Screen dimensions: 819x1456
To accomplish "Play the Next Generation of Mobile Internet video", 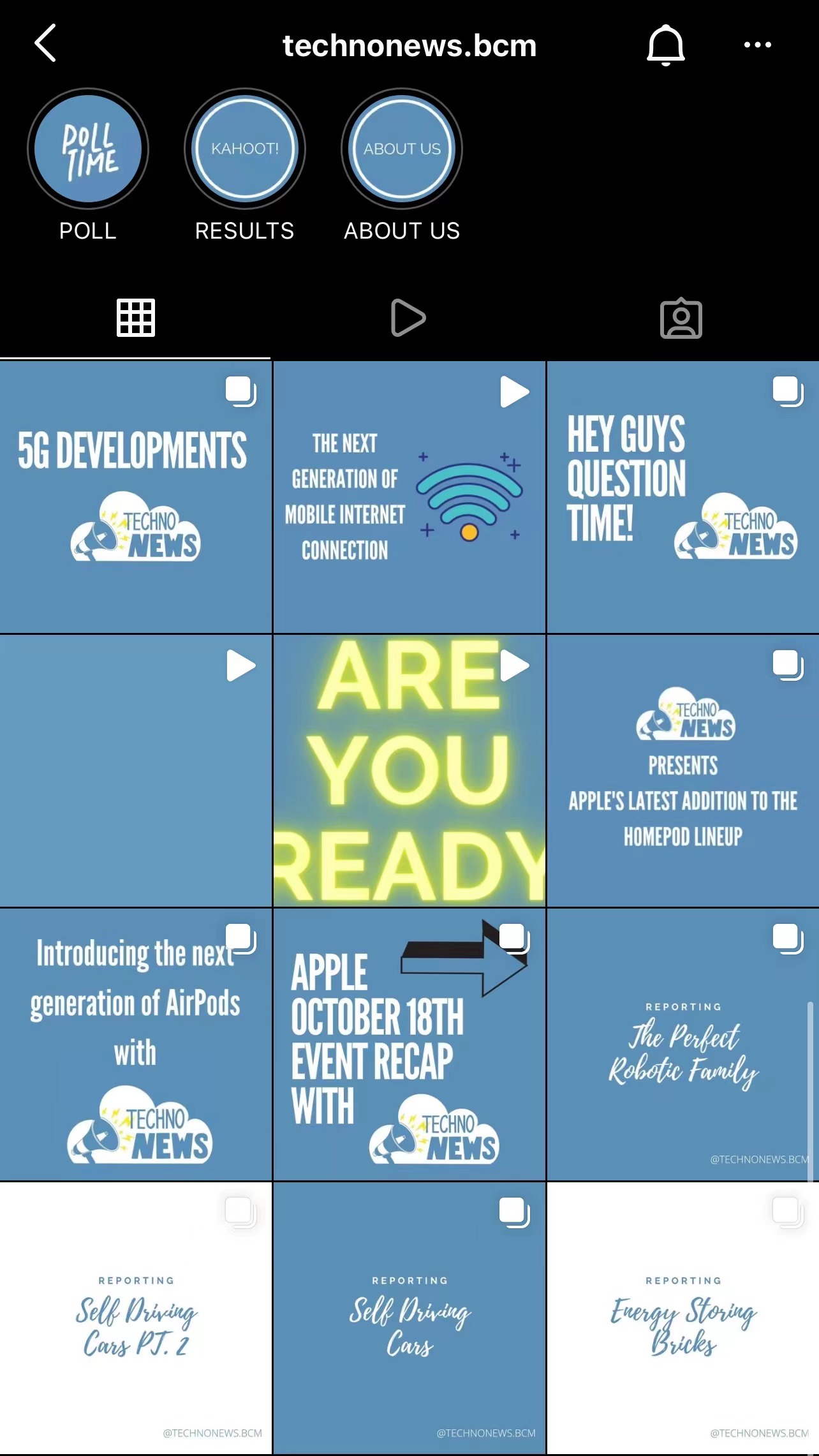I will [x=409, y=498].
